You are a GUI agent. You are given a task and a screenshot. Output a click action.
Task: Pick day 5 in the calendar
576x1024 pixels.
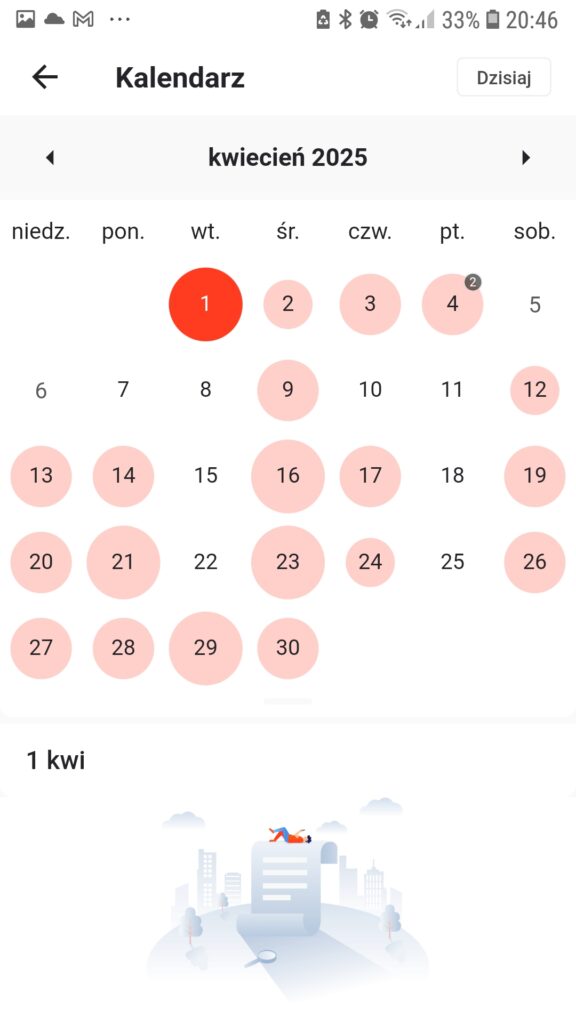[535, 304]
